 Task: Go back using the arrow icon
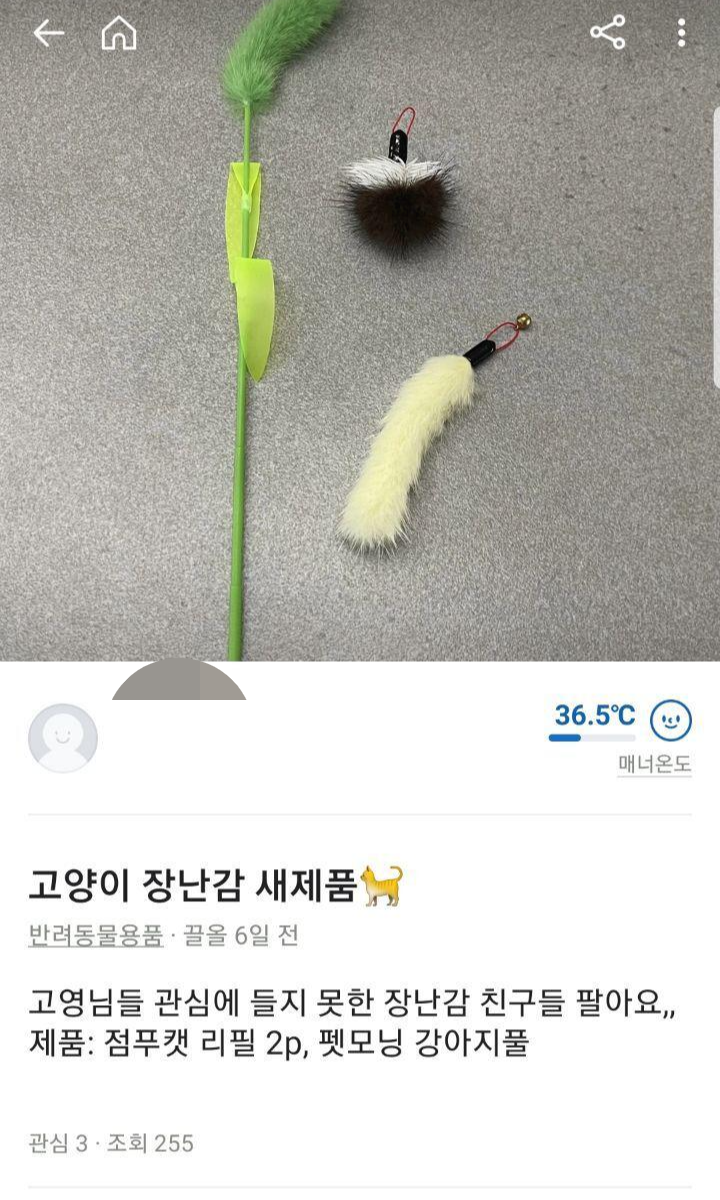coord(48,34)
